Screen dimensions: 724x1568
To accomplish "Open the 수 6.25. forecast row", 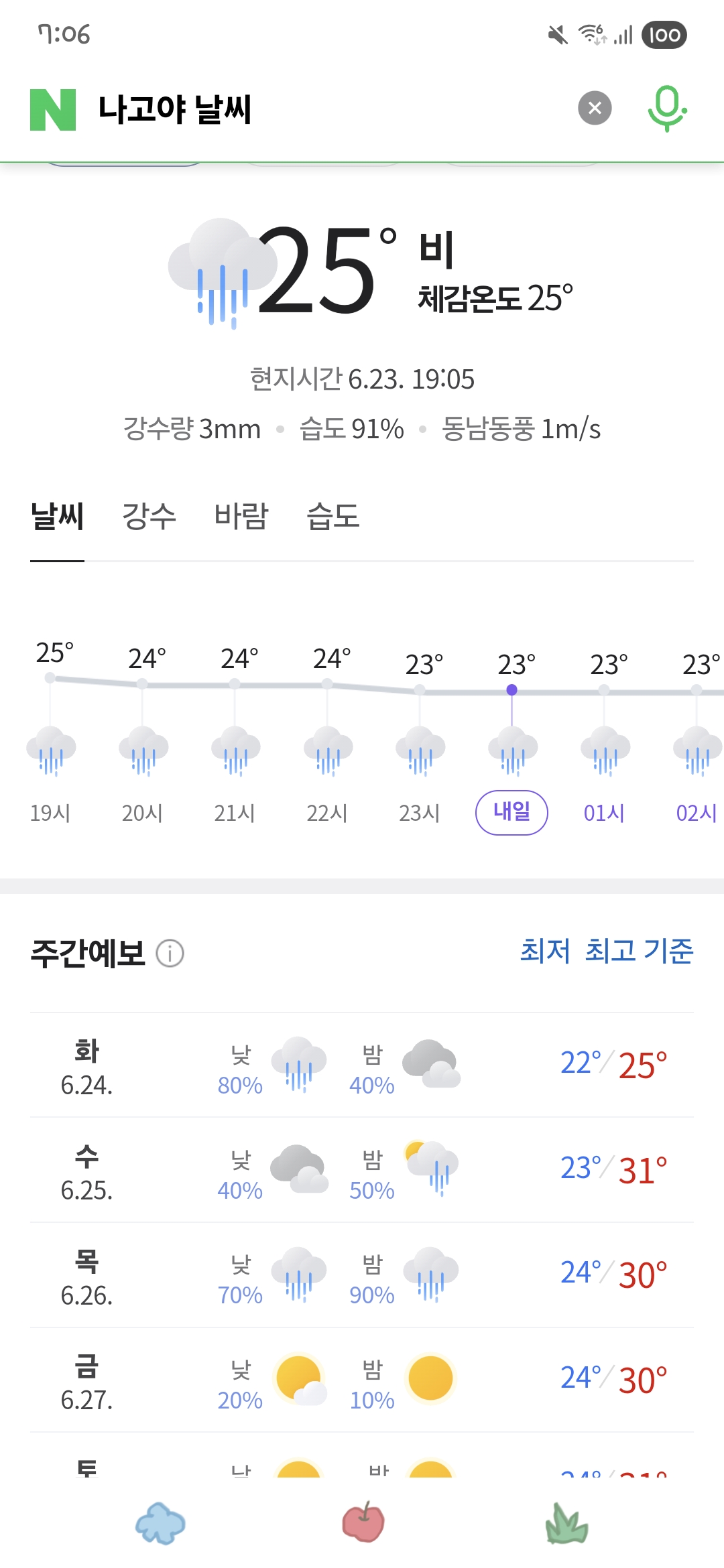I will tap(362, 1170).
